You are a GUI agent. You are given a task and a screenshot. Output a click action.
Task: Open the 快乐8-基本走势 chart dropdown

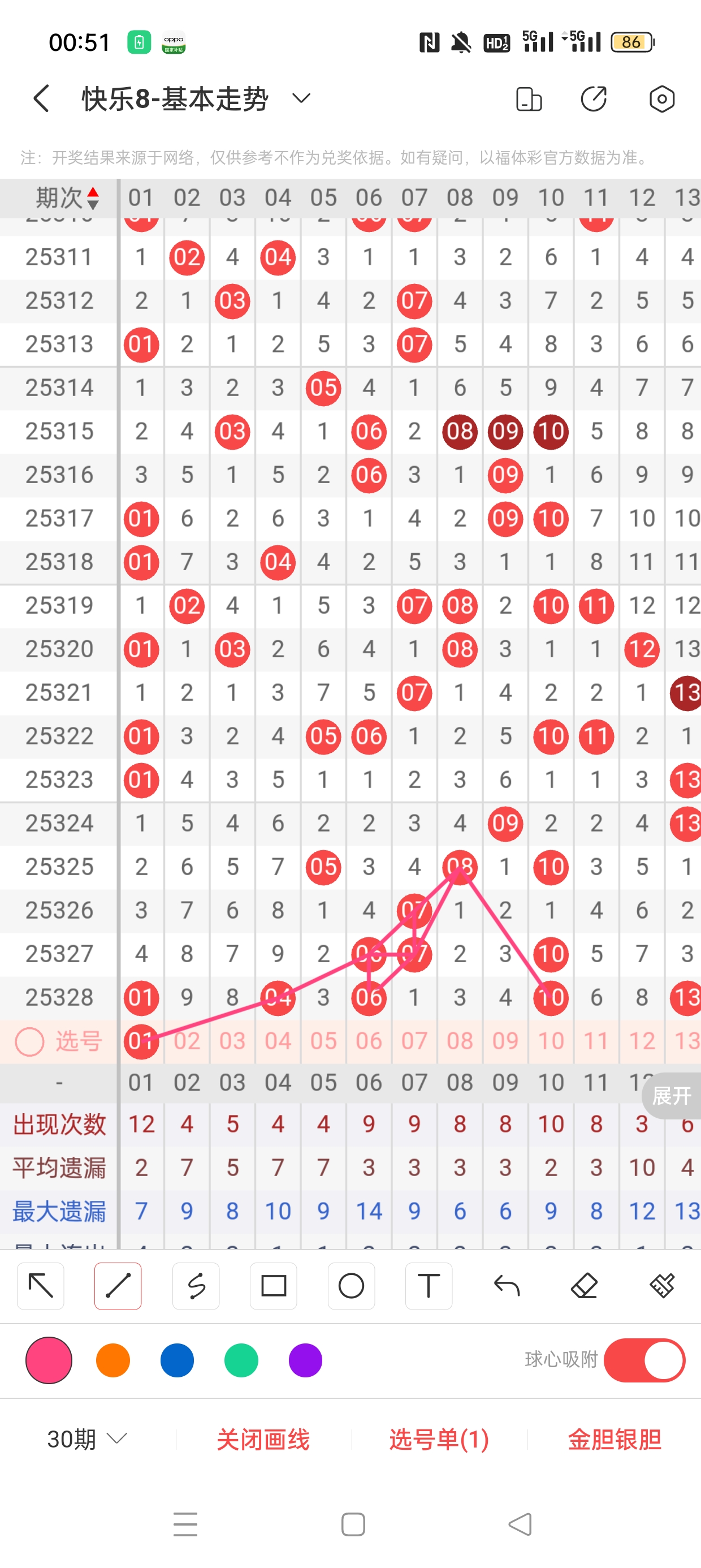pos(301,98)
